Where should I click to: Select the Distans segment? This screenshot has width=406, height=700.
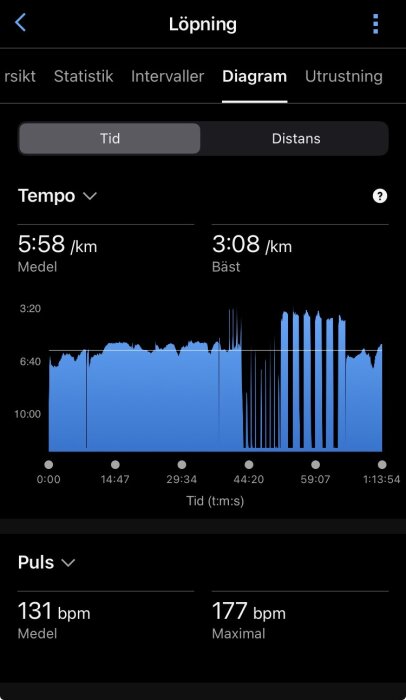(x=296, y=138)
